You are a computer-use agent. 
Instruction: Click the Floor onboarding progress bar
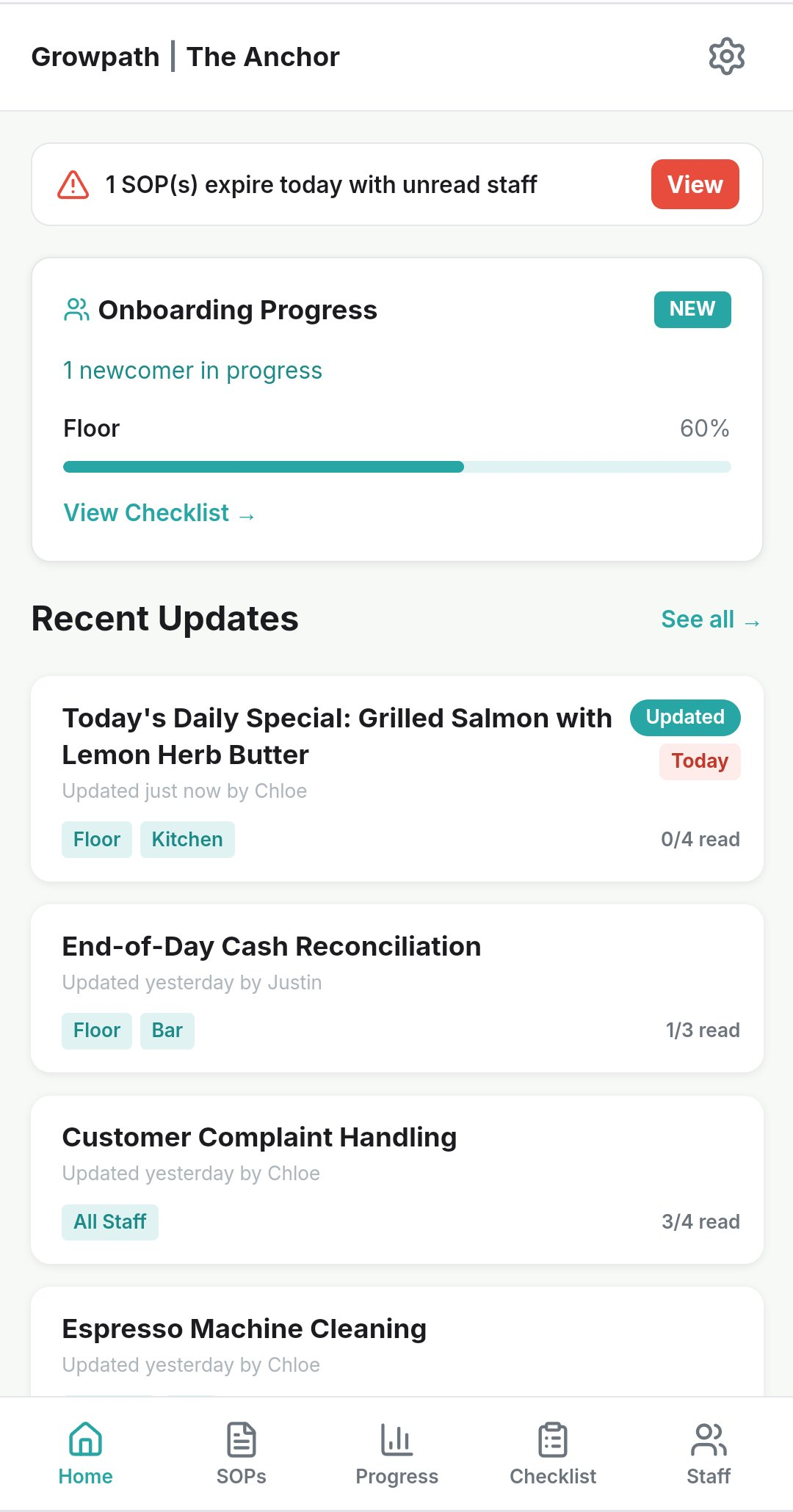[x=396, y=466]
